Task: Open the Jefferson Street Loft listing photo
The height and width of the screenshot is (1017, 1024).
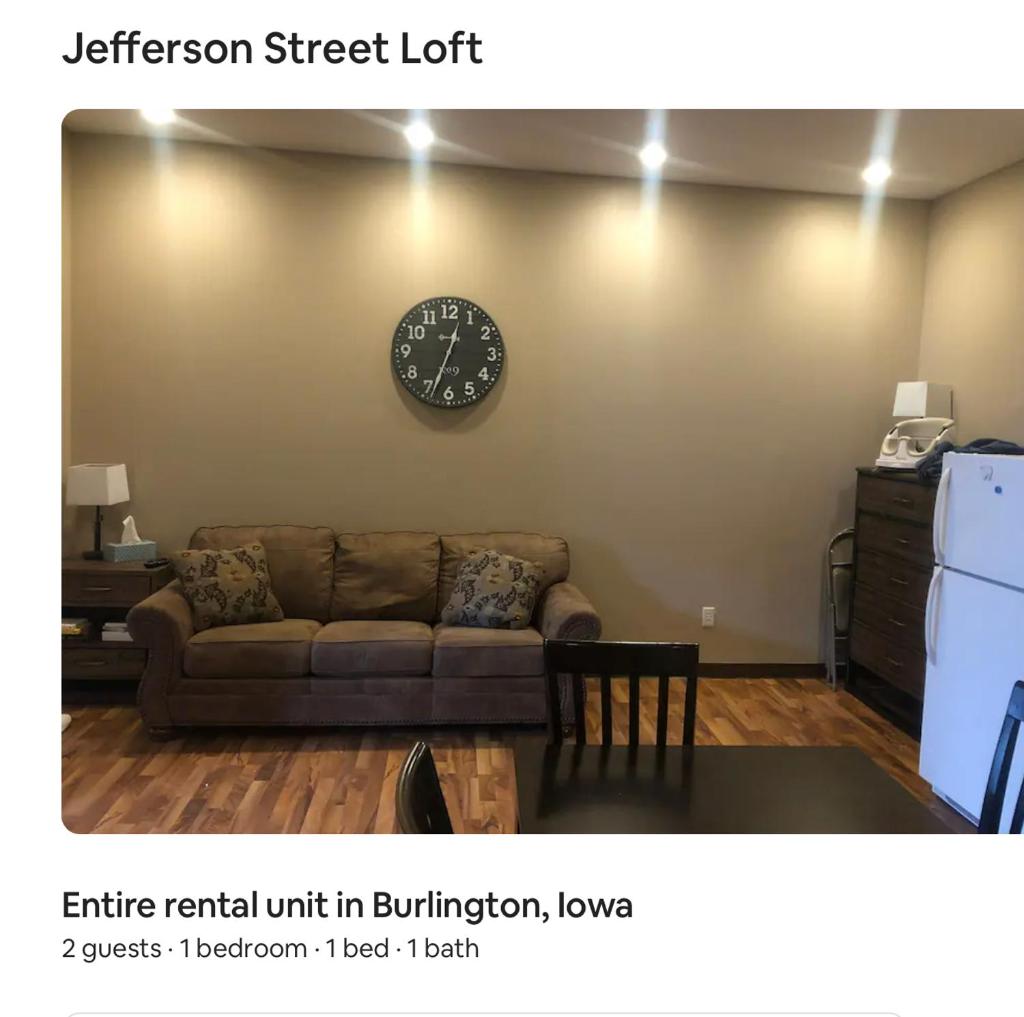Action: coord(542,470)
